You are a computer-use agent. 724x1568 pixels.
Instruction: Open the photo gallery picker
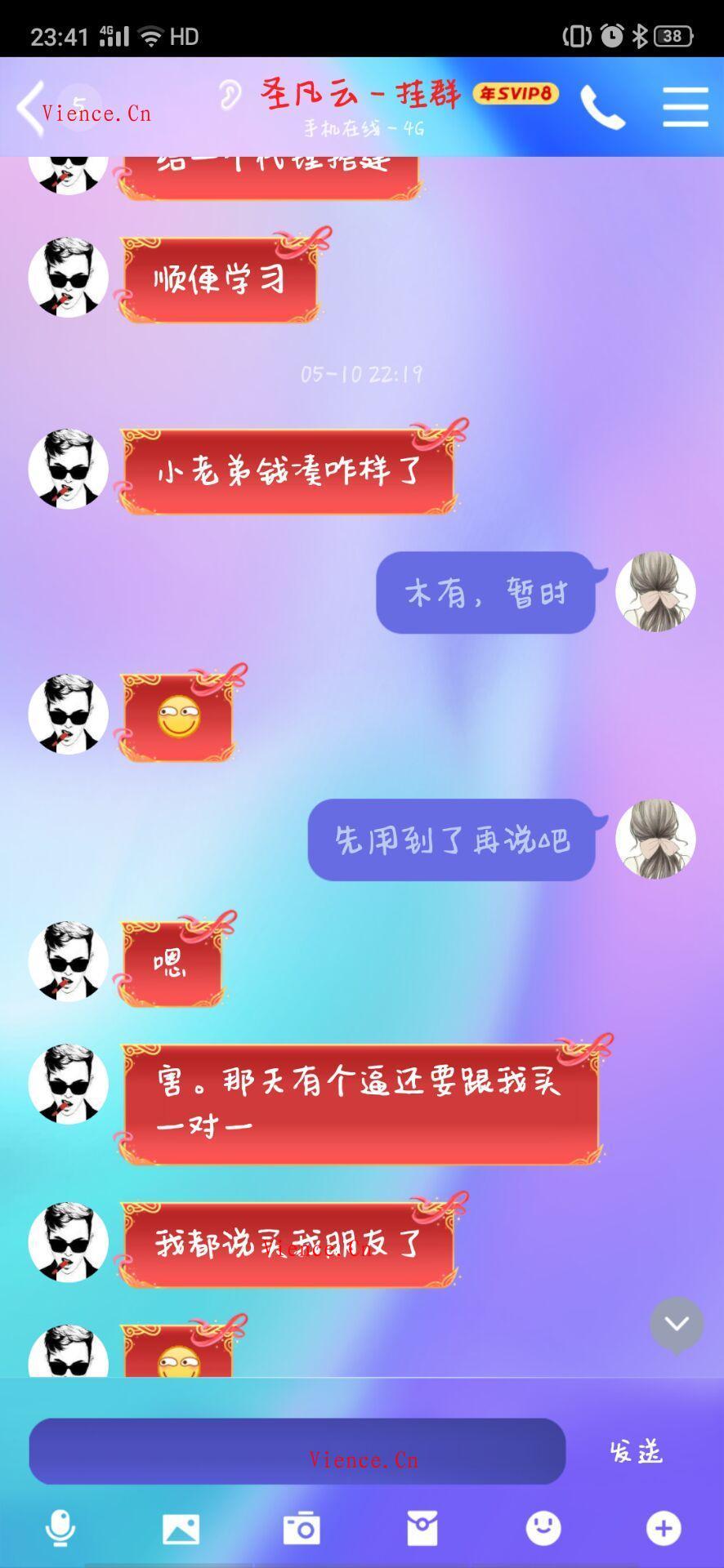(x=181, y=1528)
